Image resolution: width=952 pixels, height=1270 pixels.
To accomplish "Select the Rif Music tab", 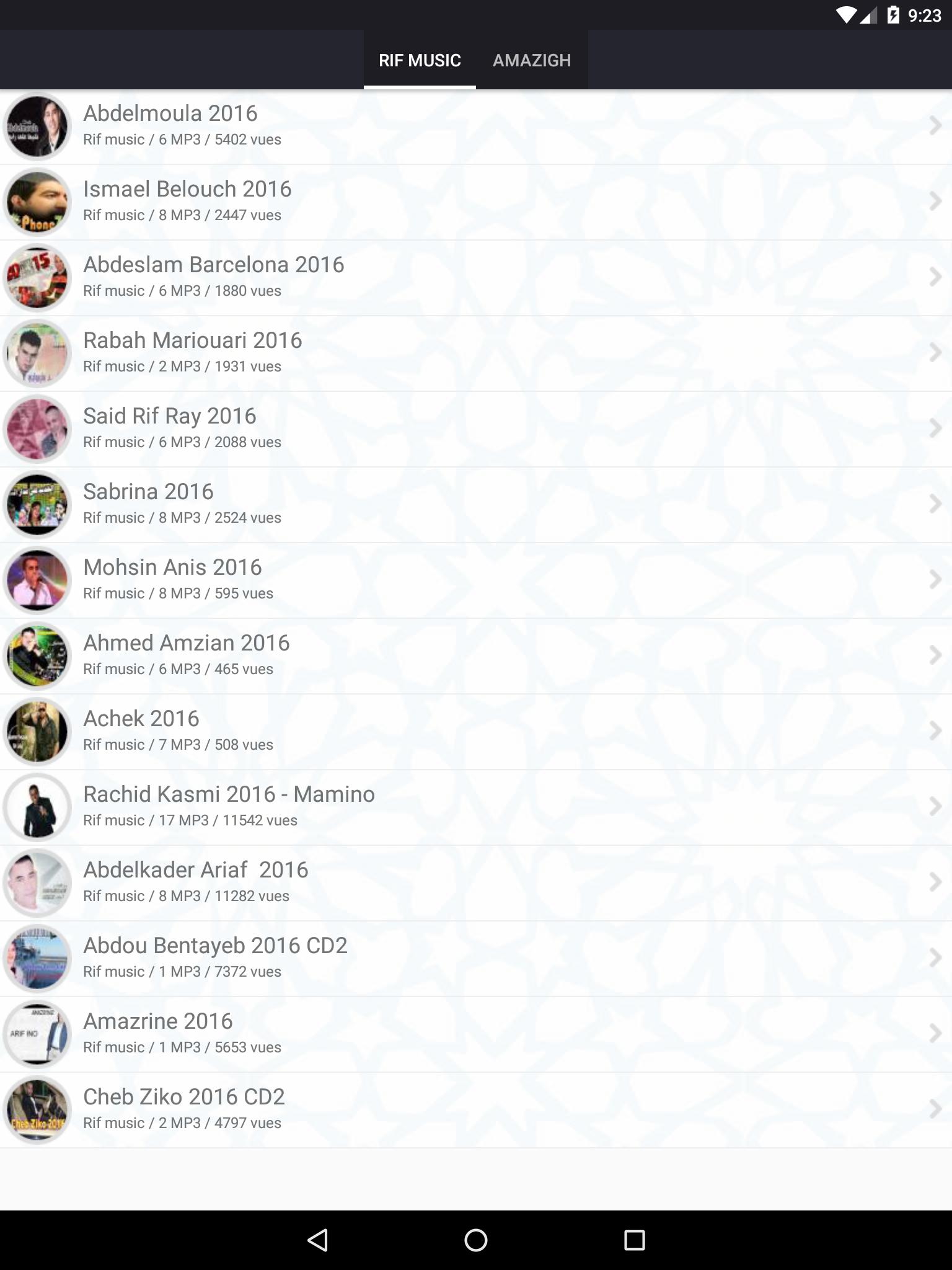I will pyautogui.click(x=420, y=60).
